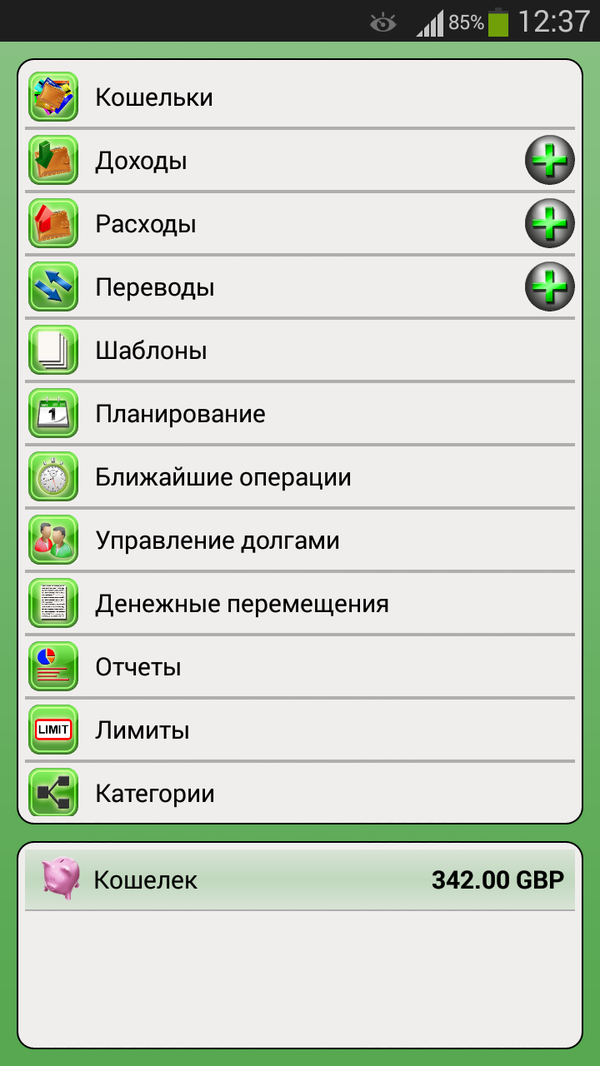The width and height of the screenshot is (600, 1066).
Task: Open Лимиты settings
Action: click(x=300, y=730)
